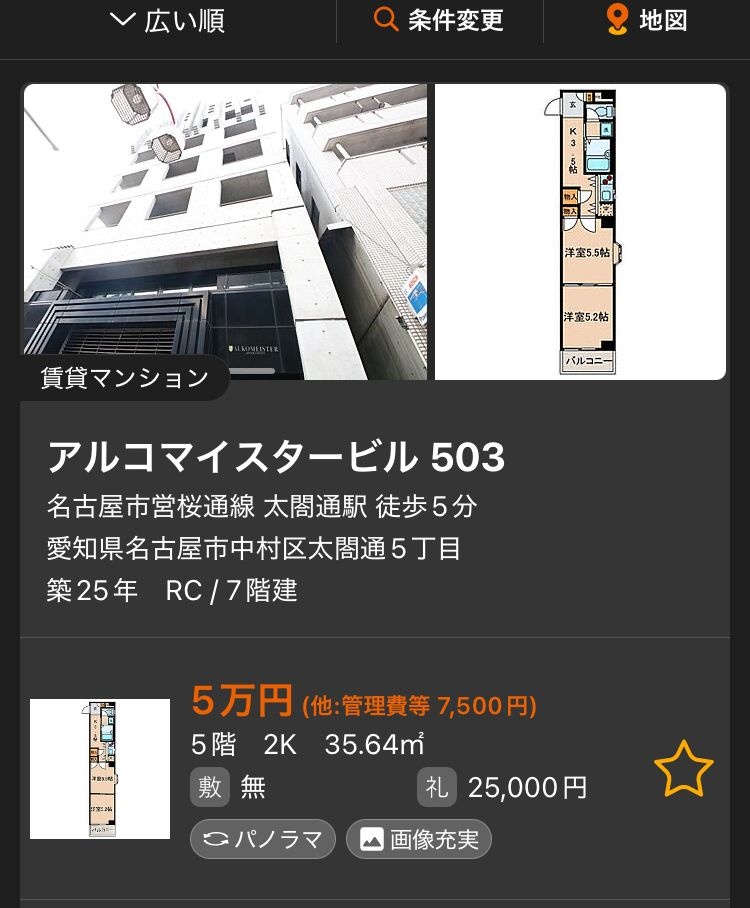Tap the パノラマ chip
This screenshot has width=750, height=908.
pos(264,839)
